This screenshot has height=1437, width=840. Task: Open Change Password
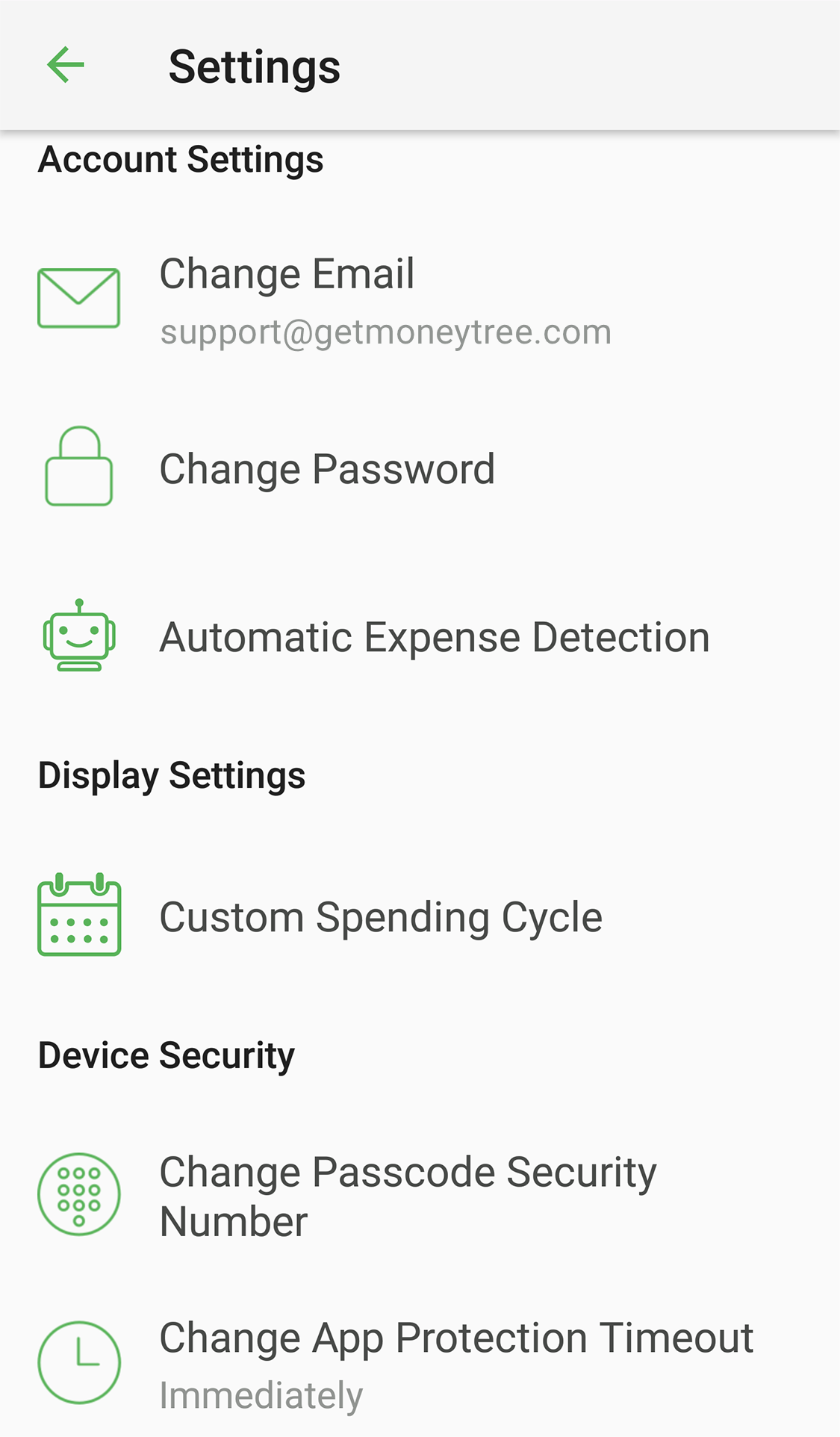pyautogui.click(x=327, y=469)
